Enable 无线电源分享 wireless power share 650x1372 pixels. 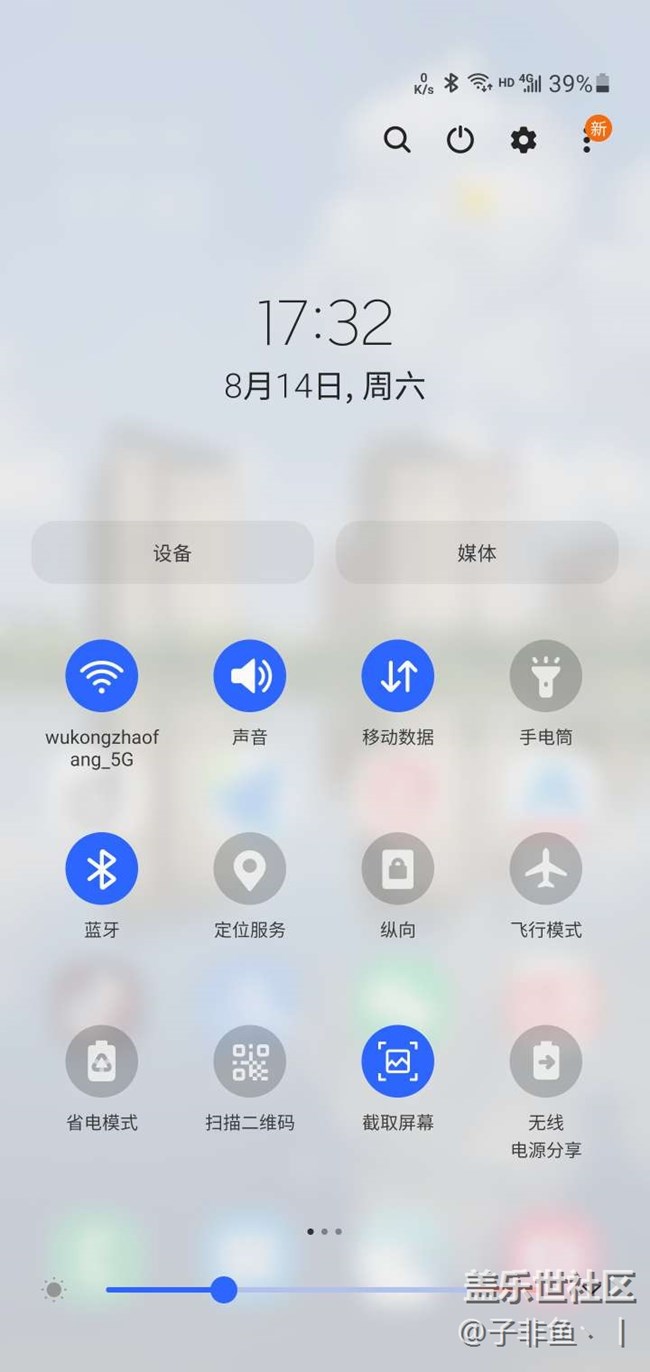[x=545, y=1062]
